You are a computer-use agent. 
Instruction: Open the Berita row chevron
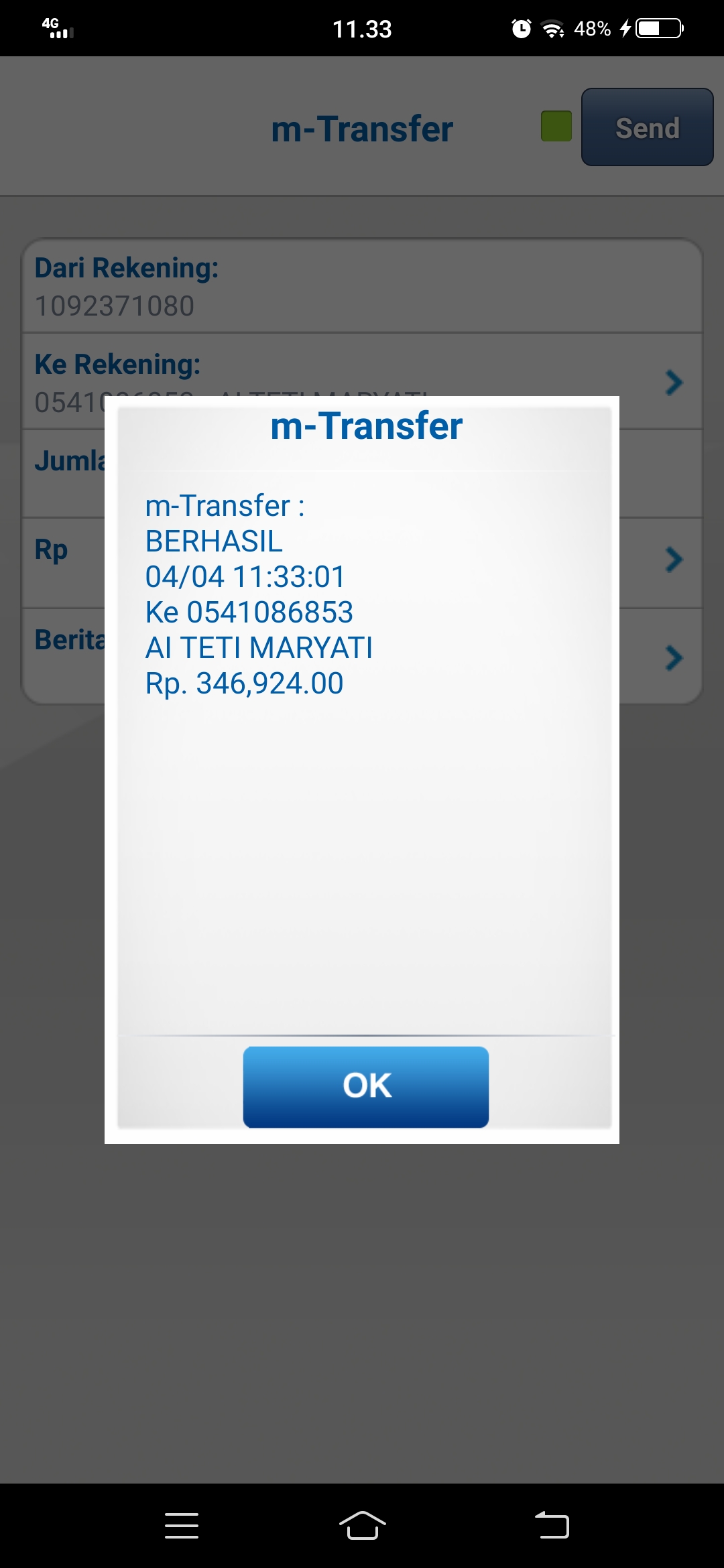pyautogui.click(x=674, y=657)
